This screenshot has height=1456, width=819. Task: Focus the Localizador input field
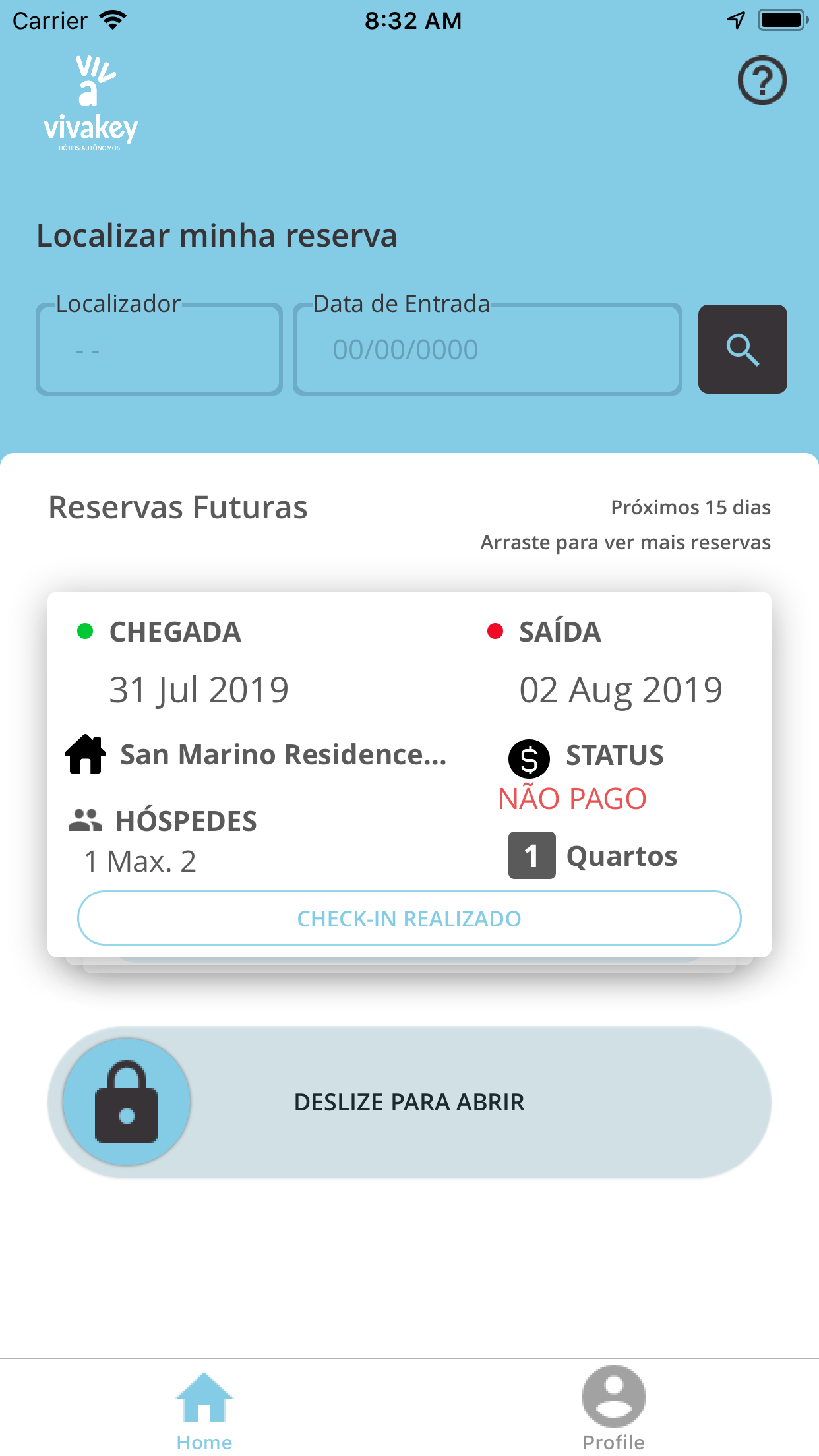pos(159,349)
